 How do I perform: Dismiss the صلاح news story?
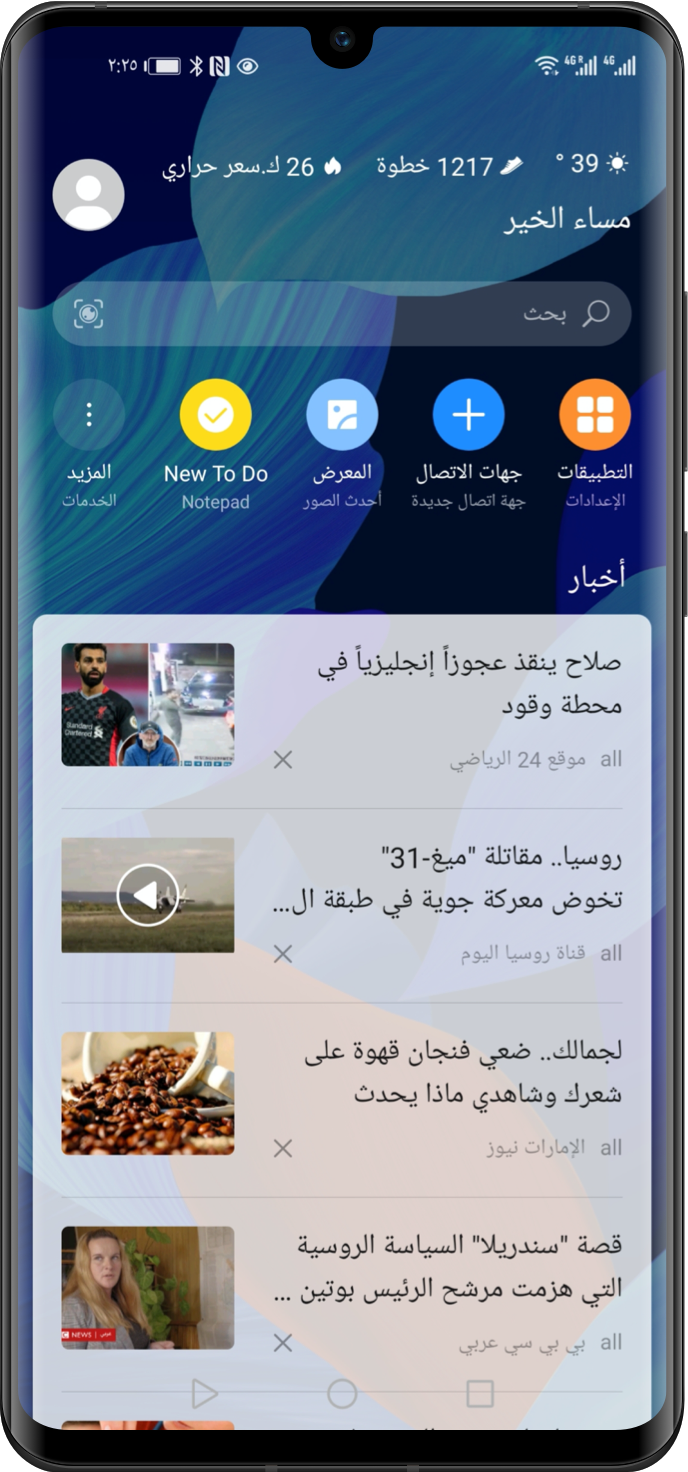[283, 761]
